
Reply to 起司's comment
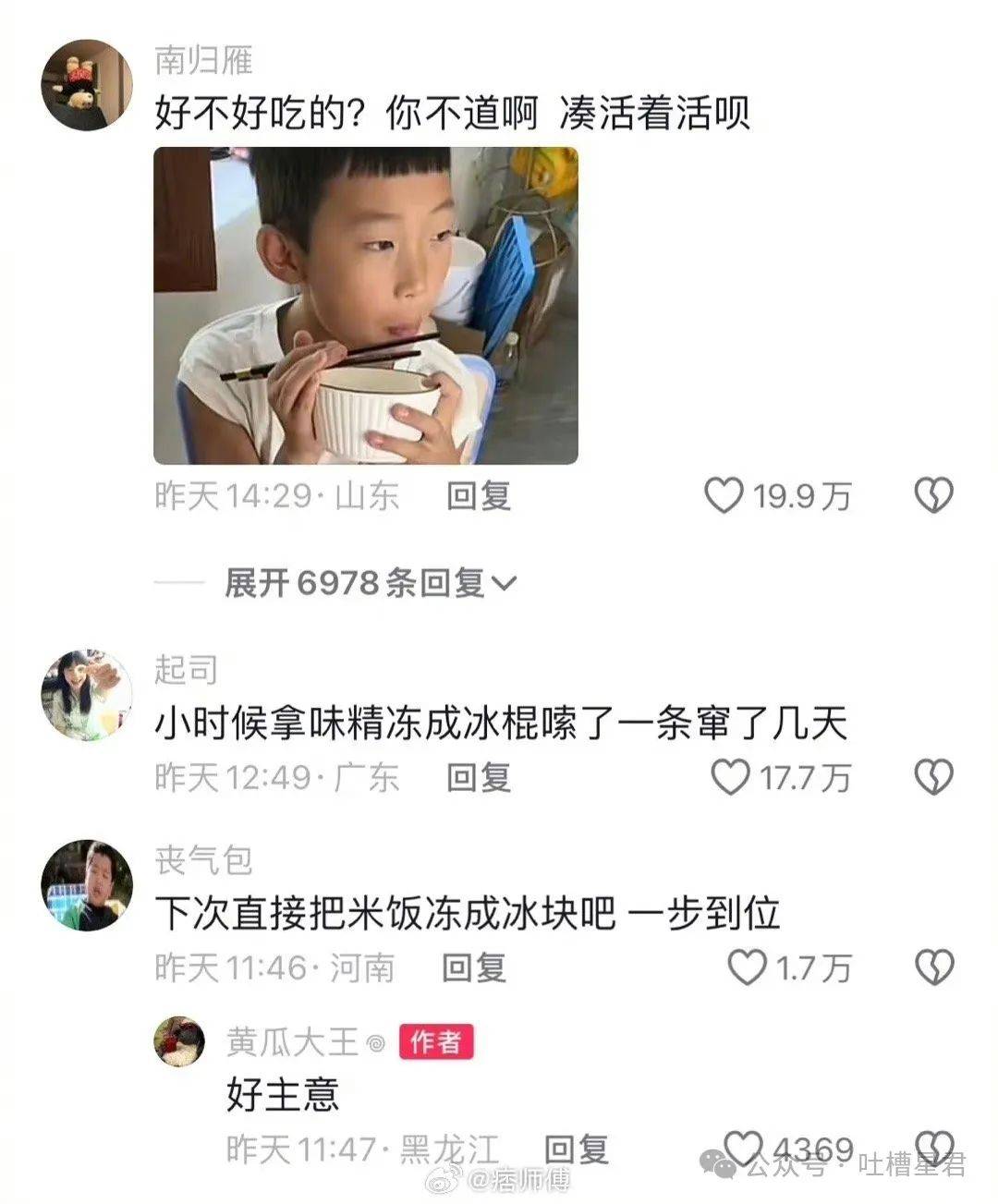tap(479, 777)
